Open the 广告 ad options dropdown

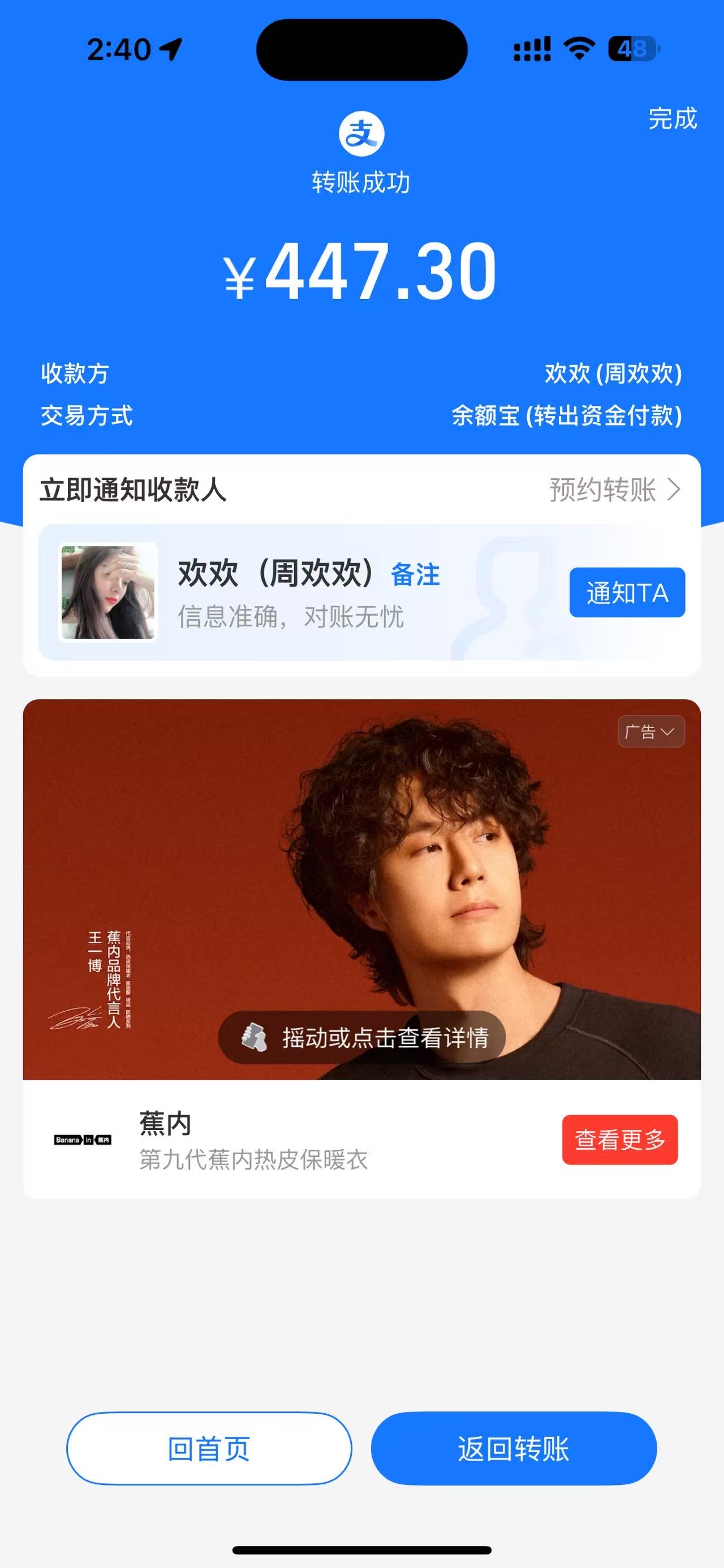pos(650,731)
